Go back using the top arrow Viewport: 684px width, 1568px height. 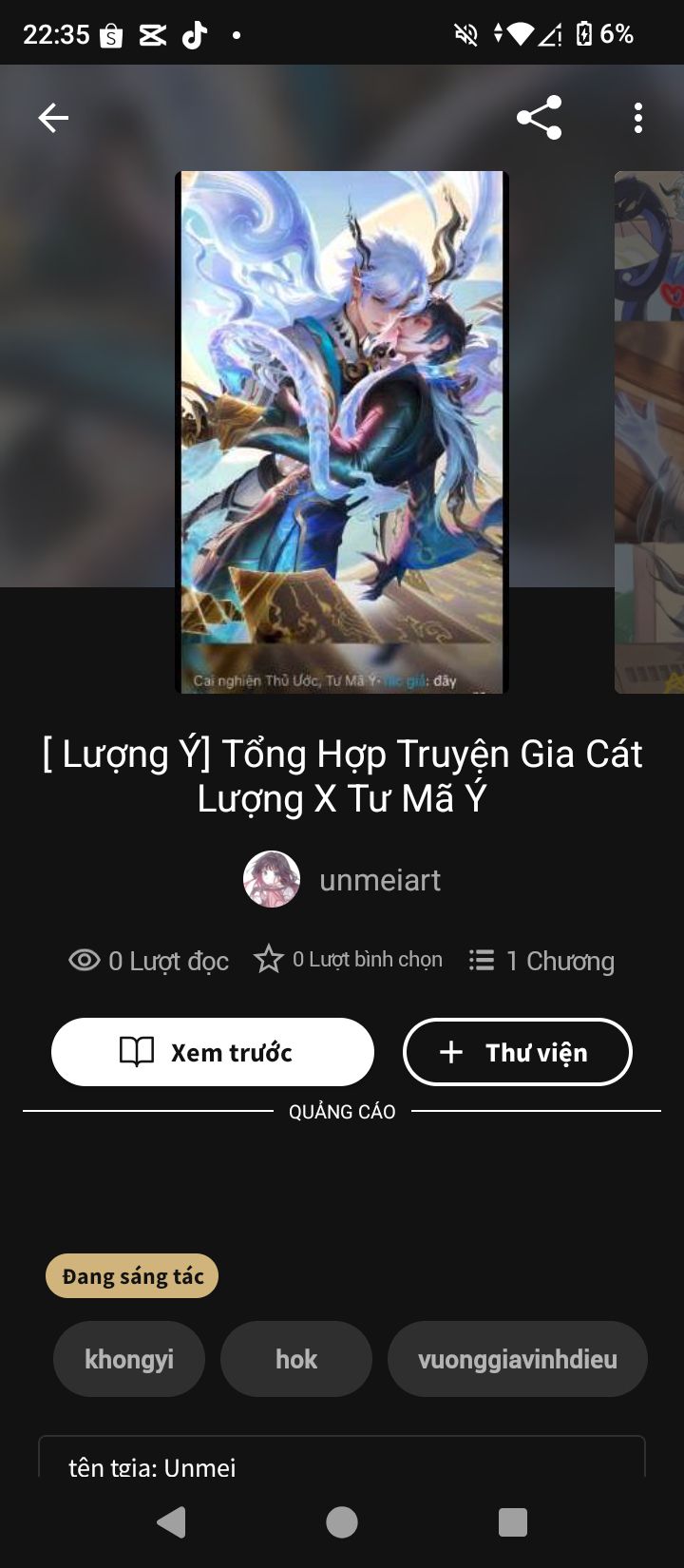53,118
